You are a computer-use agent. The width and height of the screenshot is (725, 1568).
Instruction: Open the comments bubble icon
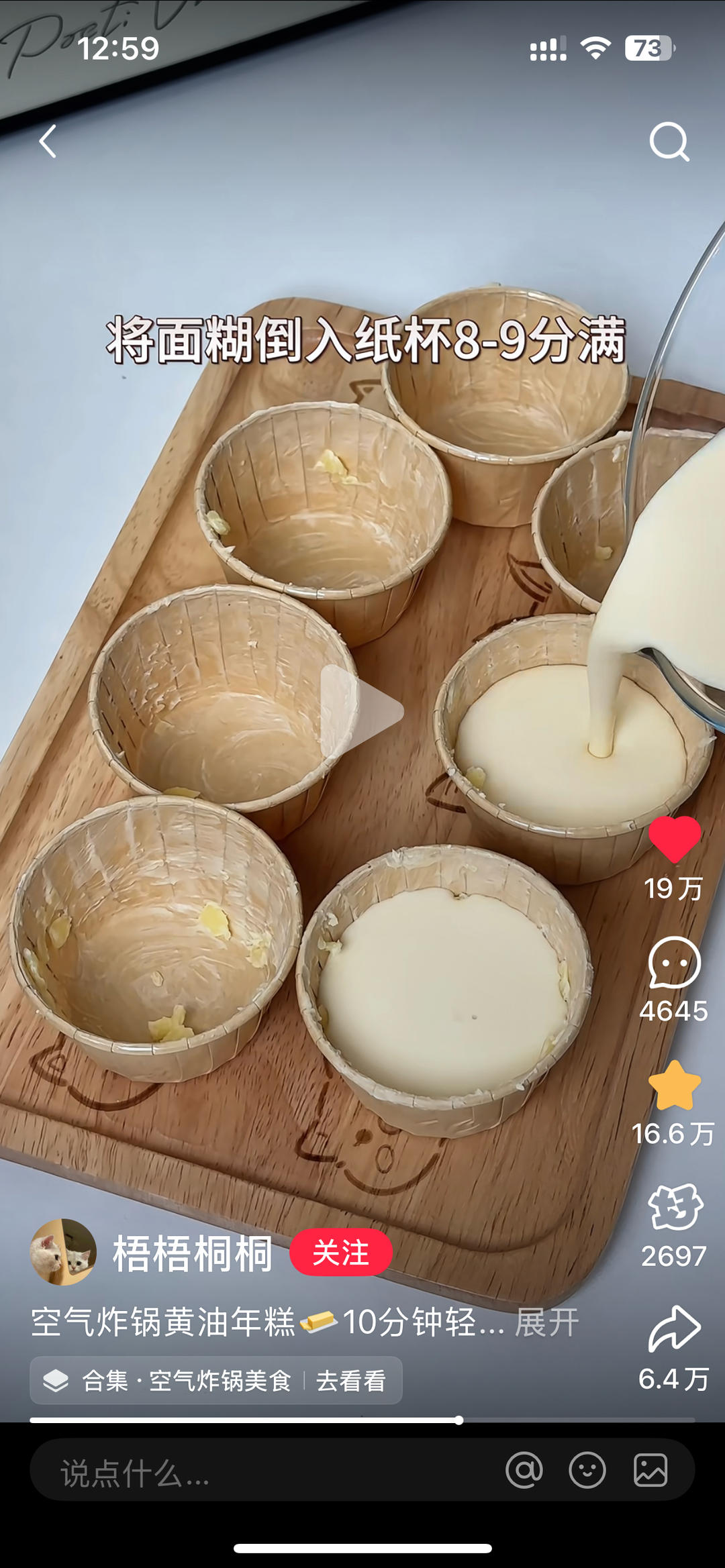(x=674, y=963)
